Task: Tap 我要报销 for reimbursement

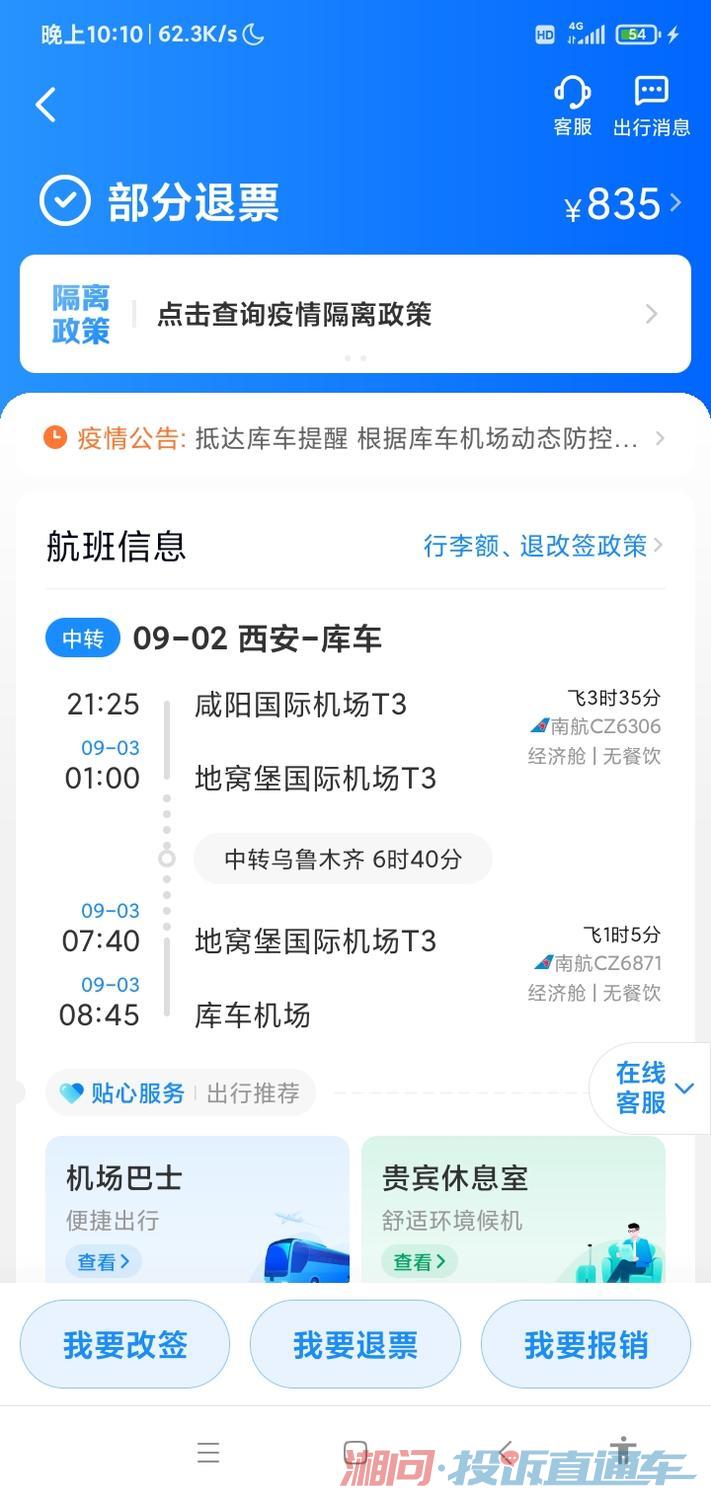Action: [586, 1345]
